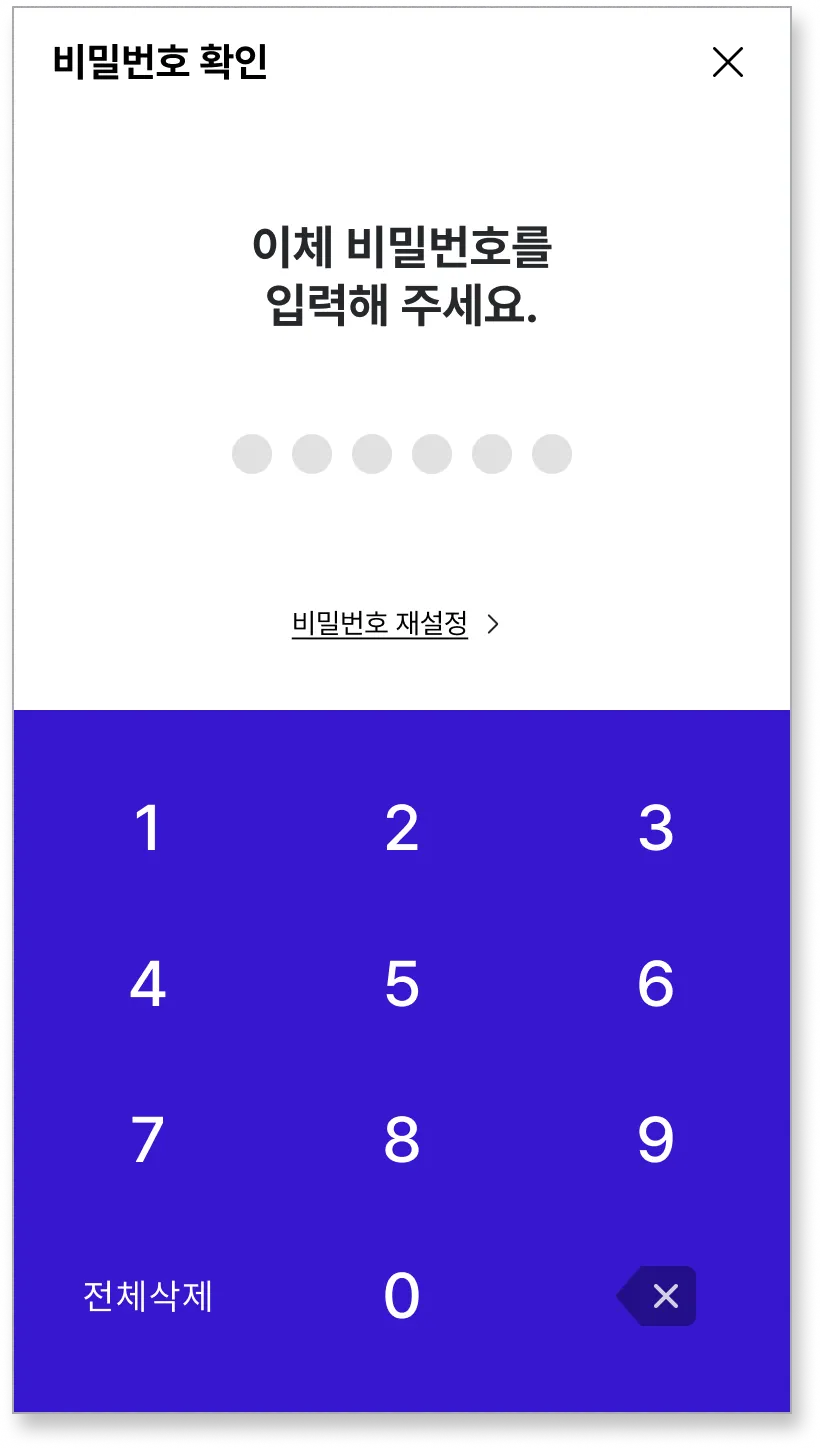The width and height of the screenshot is (820, 1448).
Task: Select the 9 key on the keypad
Action: (x=656, y=1140)
